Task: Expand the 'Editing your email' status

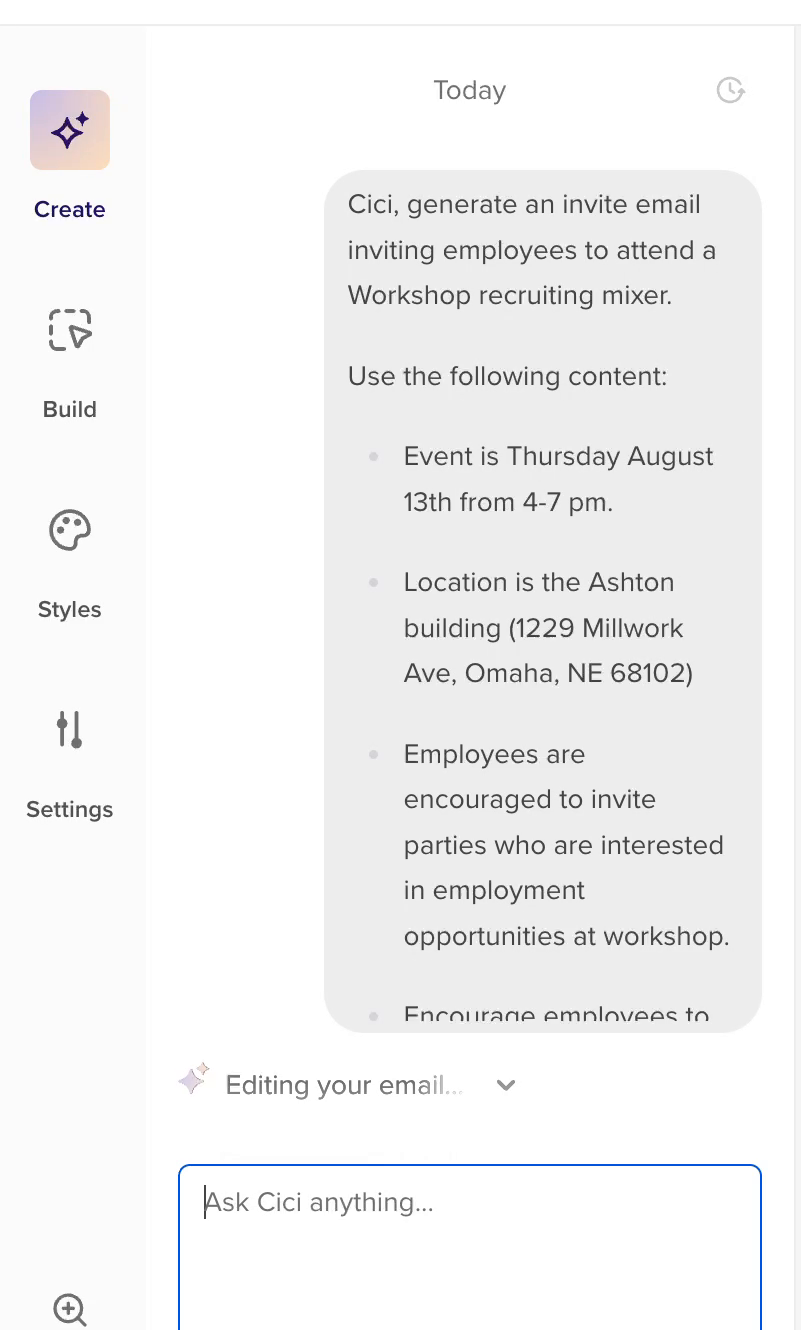Action: point(506,1085)
